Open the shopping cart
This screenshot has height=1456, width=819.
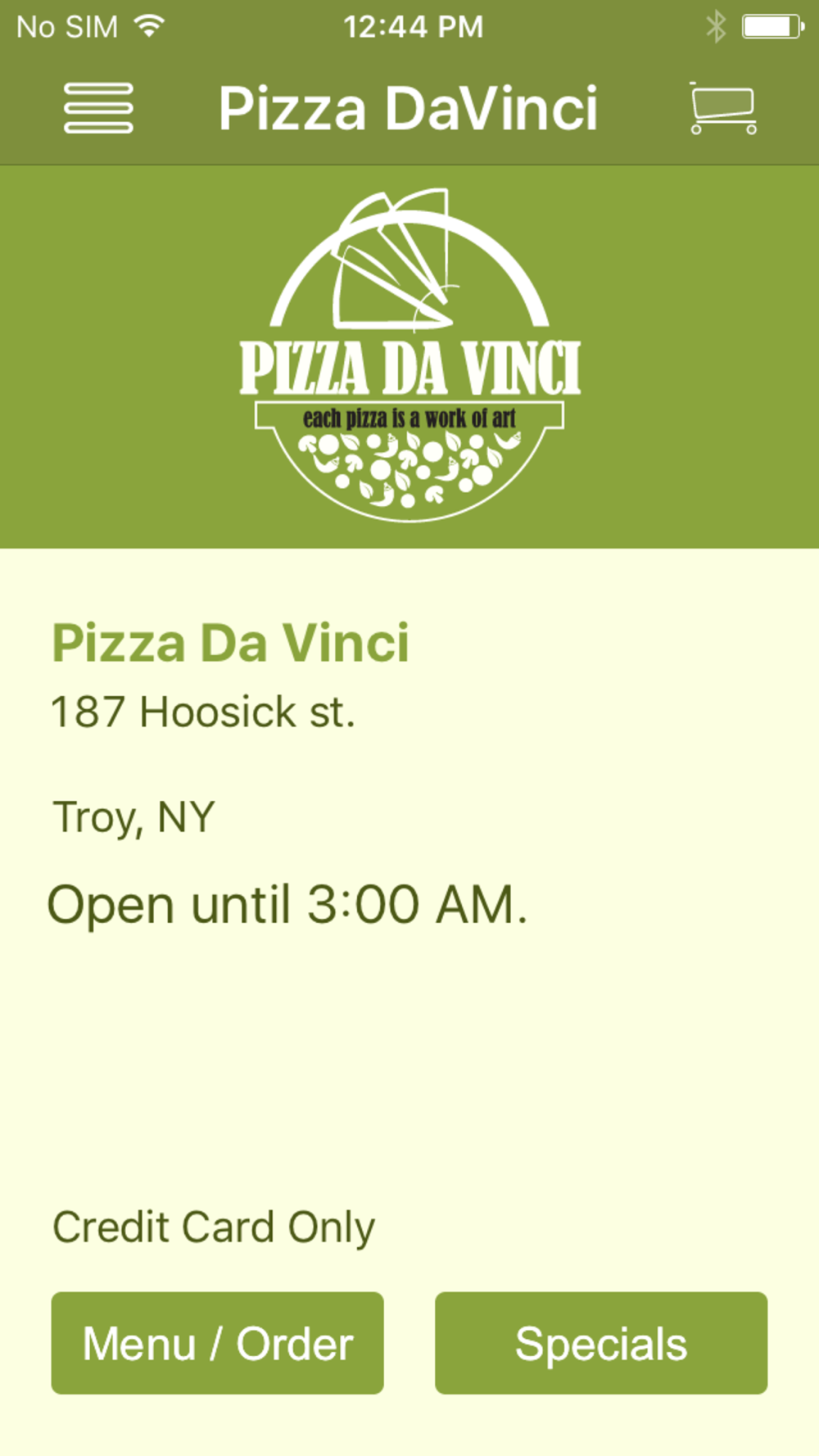point(722,108)
